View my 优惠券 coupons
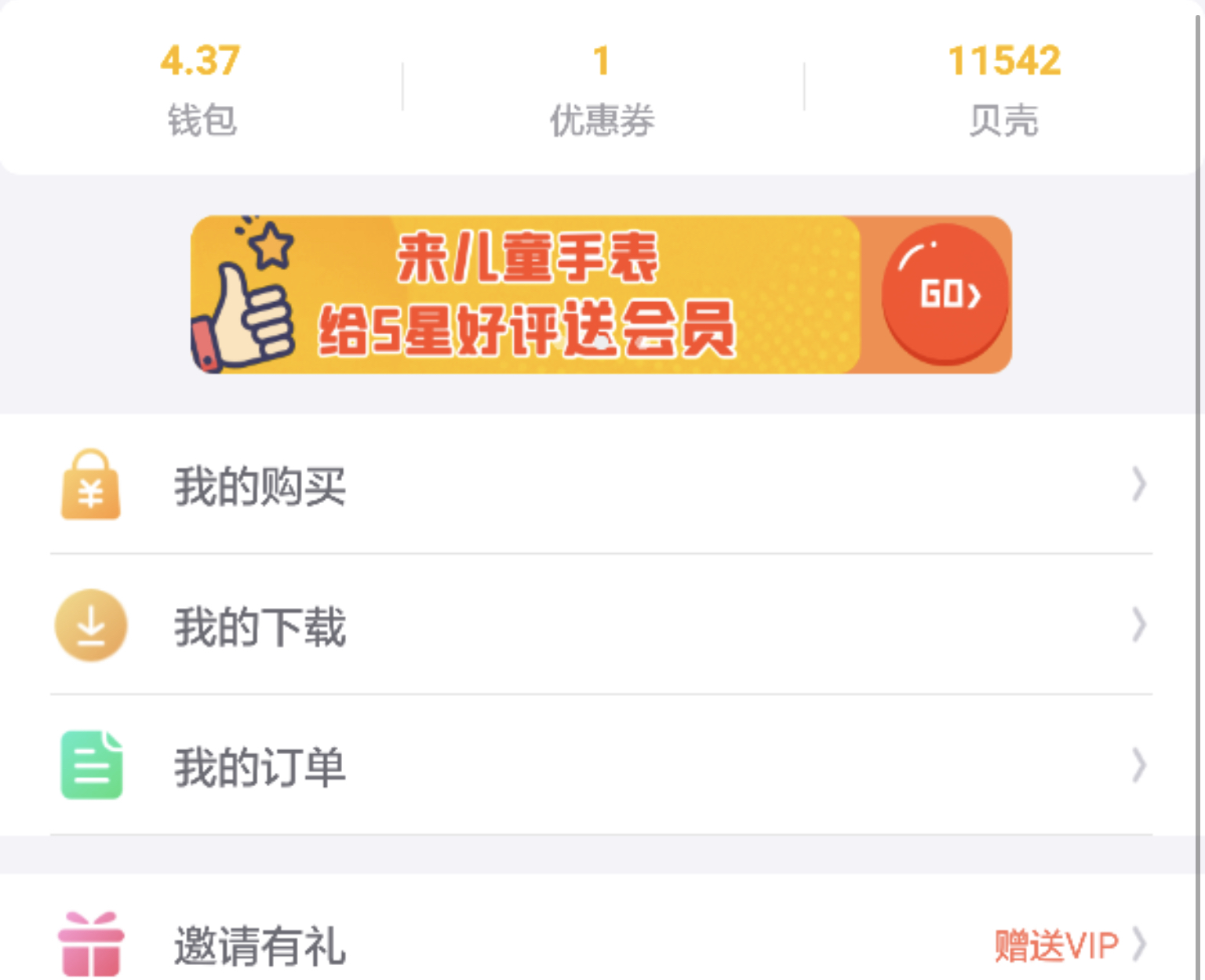1205x980 pixels. point(602,88)
